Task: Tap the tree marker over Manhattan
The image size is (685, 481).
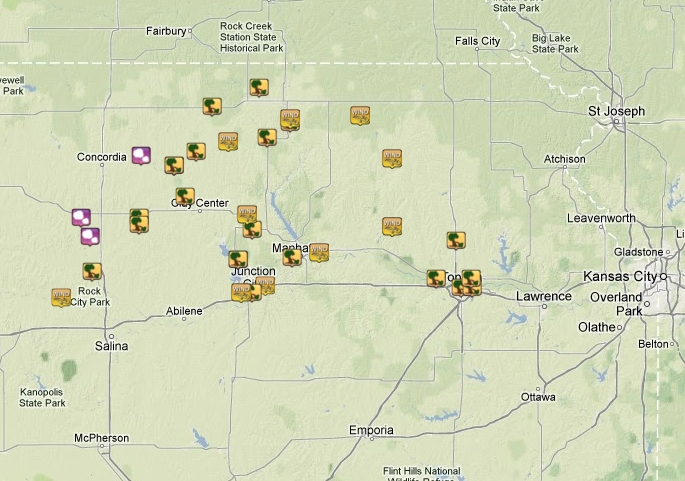Action: point(292,257)
